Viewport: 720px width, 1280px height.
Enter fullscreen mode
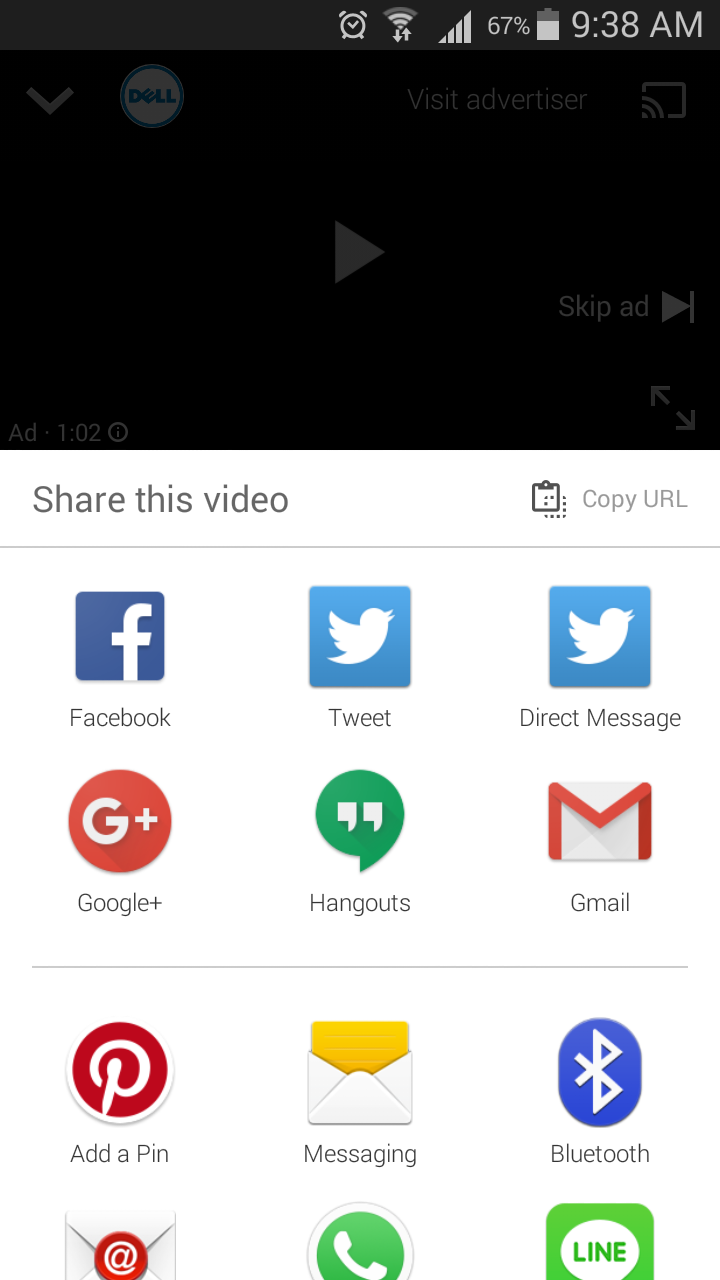coord(672,407)
